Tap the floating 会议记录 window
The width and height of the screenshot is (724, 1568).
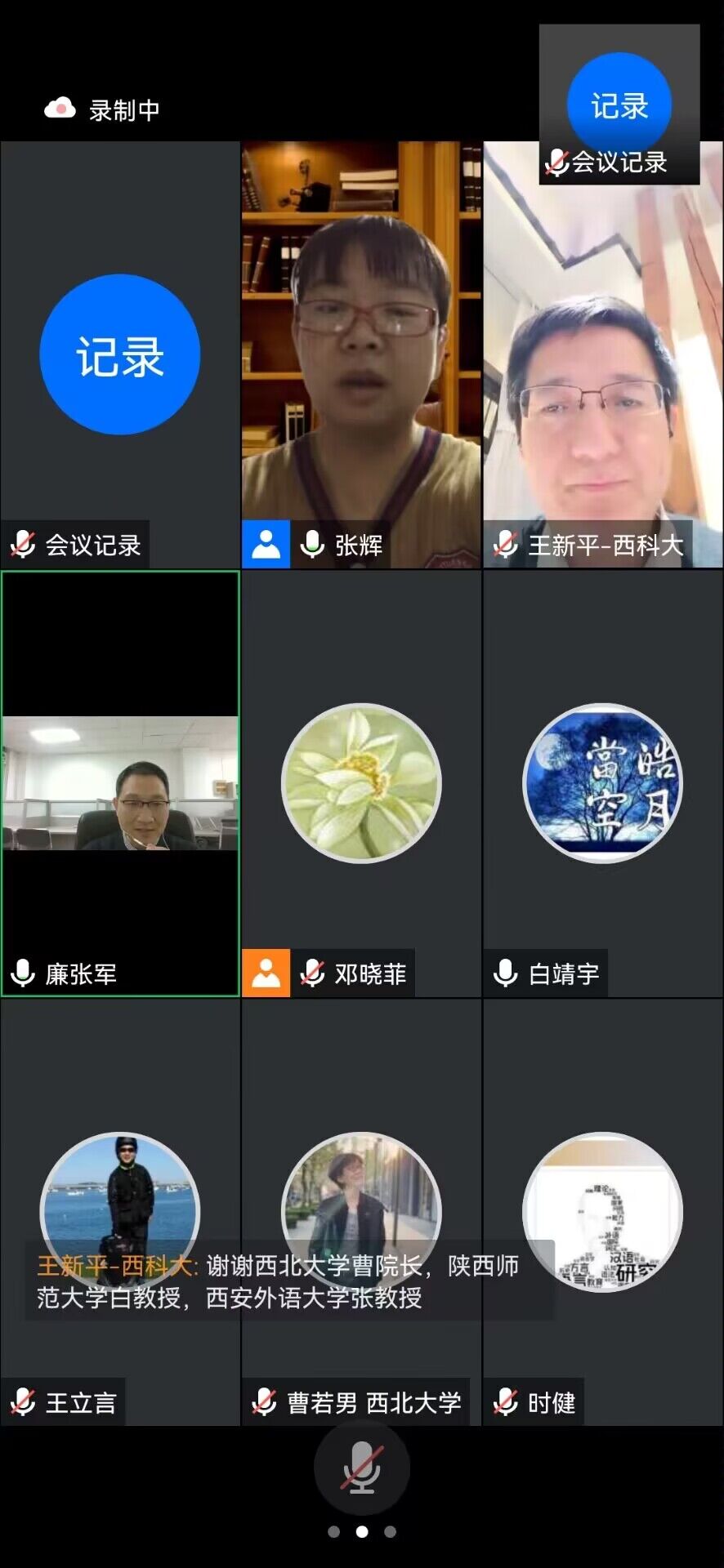point(619,105)
